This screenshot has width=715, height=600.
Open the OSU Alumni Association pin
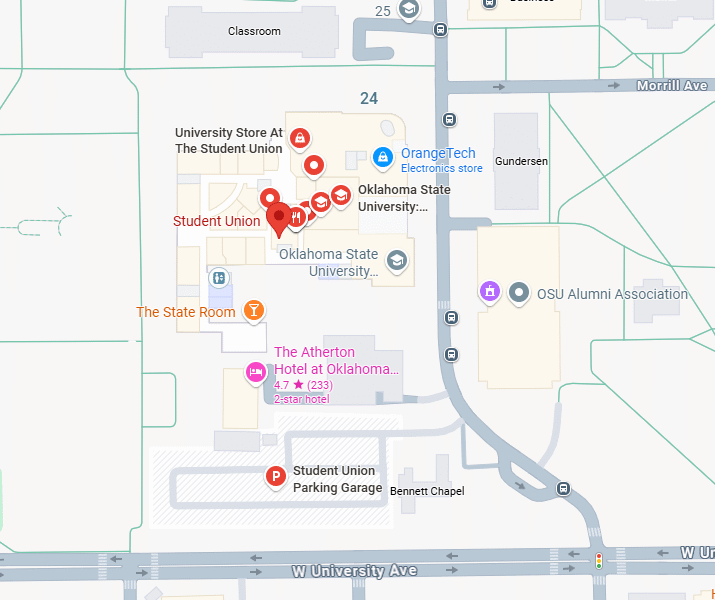pyautogui.click(x=518, y=293)
